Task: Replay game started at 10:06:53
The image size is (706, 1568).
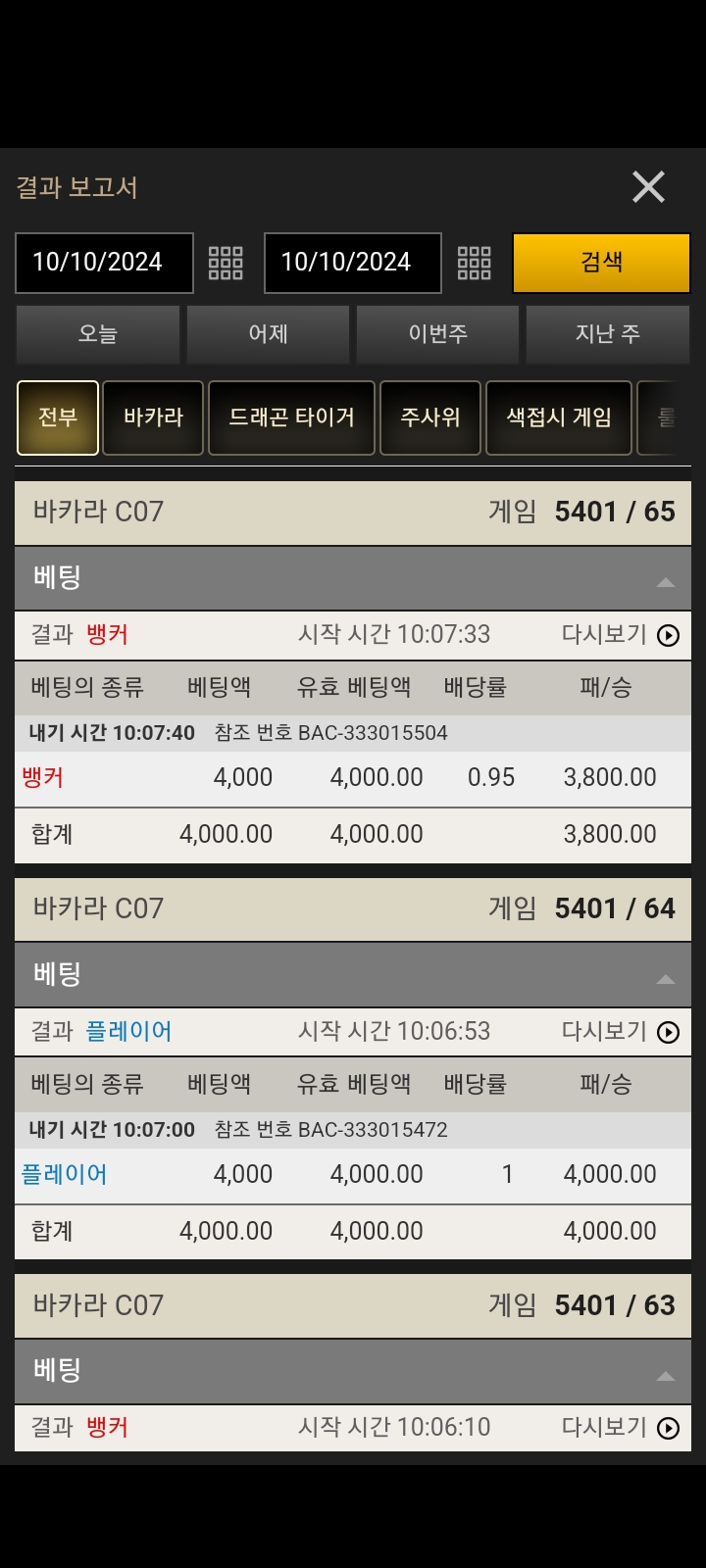Action: coord(668,1033)
